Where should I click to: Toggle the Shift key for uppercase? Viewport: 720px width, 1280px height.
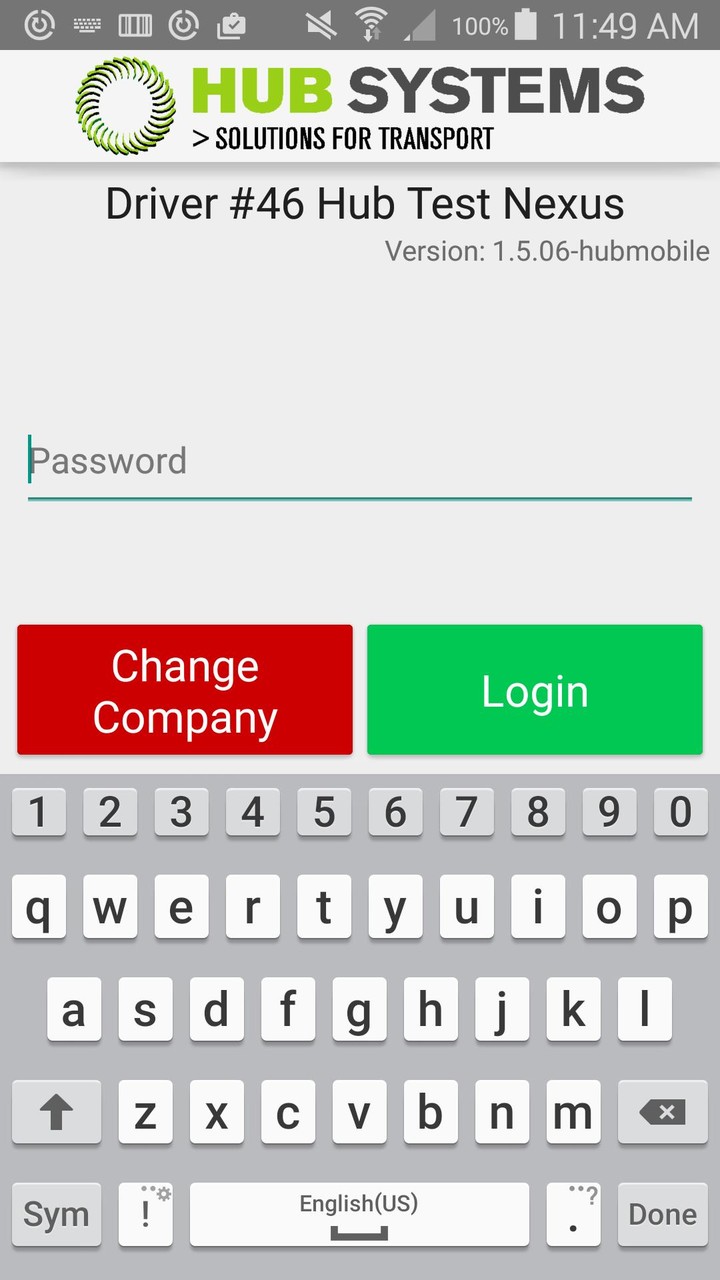(56, 1112)
